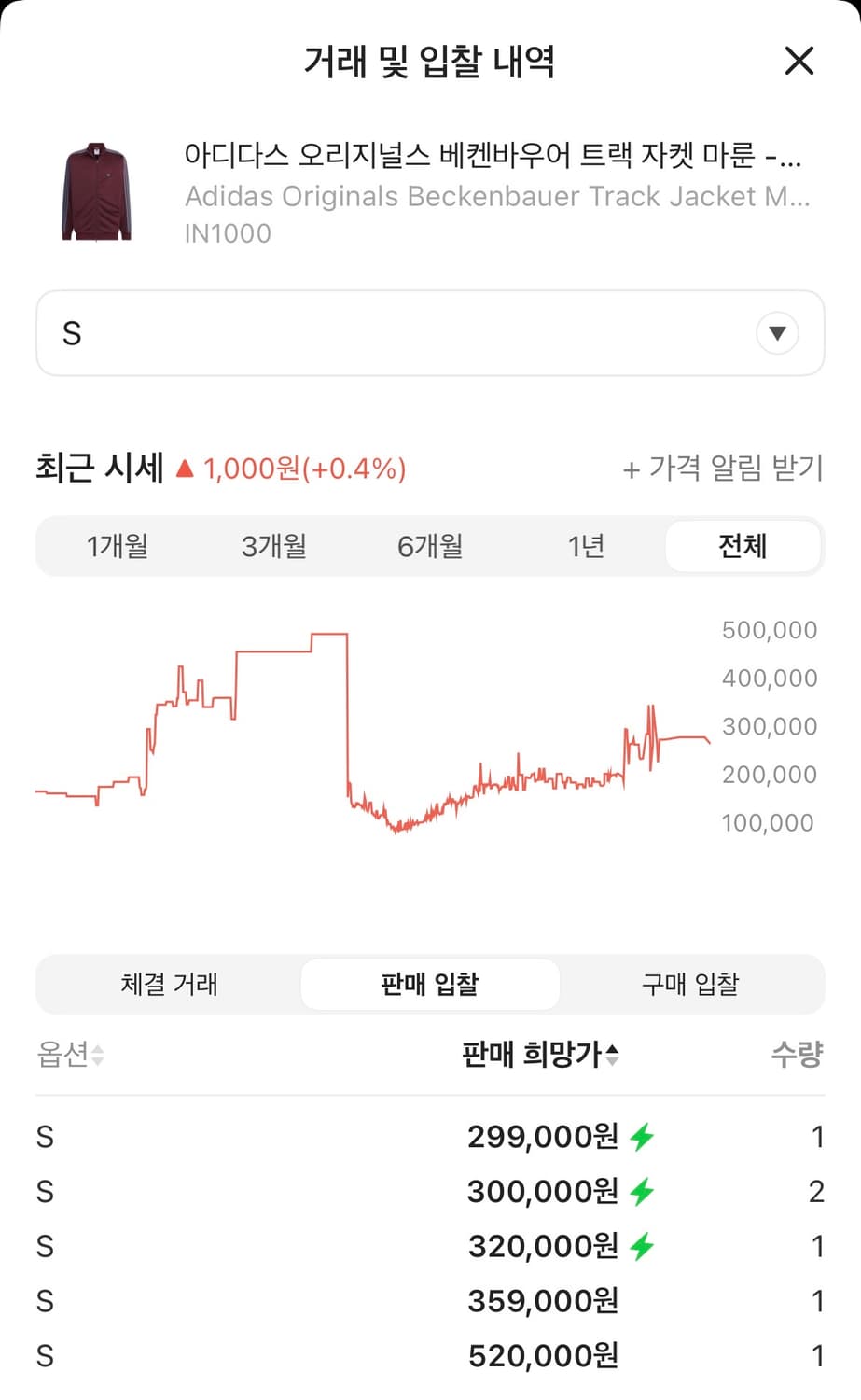The image size is (861, 1400).
Task: Click the express delivery icon on the 320,000원 row
Action: 643,1245
